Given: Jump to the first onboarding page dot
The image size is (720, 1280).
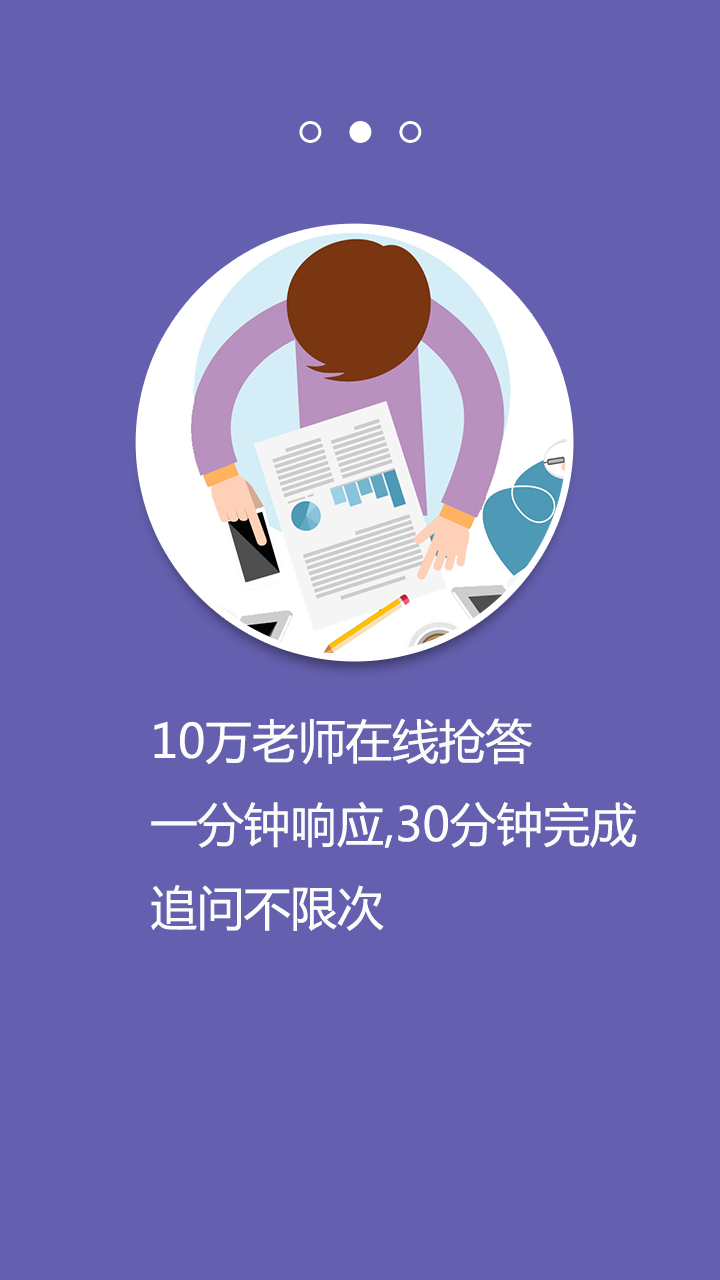Looking at the screenshot, I should pyautogui.click(x=310, y=132).
